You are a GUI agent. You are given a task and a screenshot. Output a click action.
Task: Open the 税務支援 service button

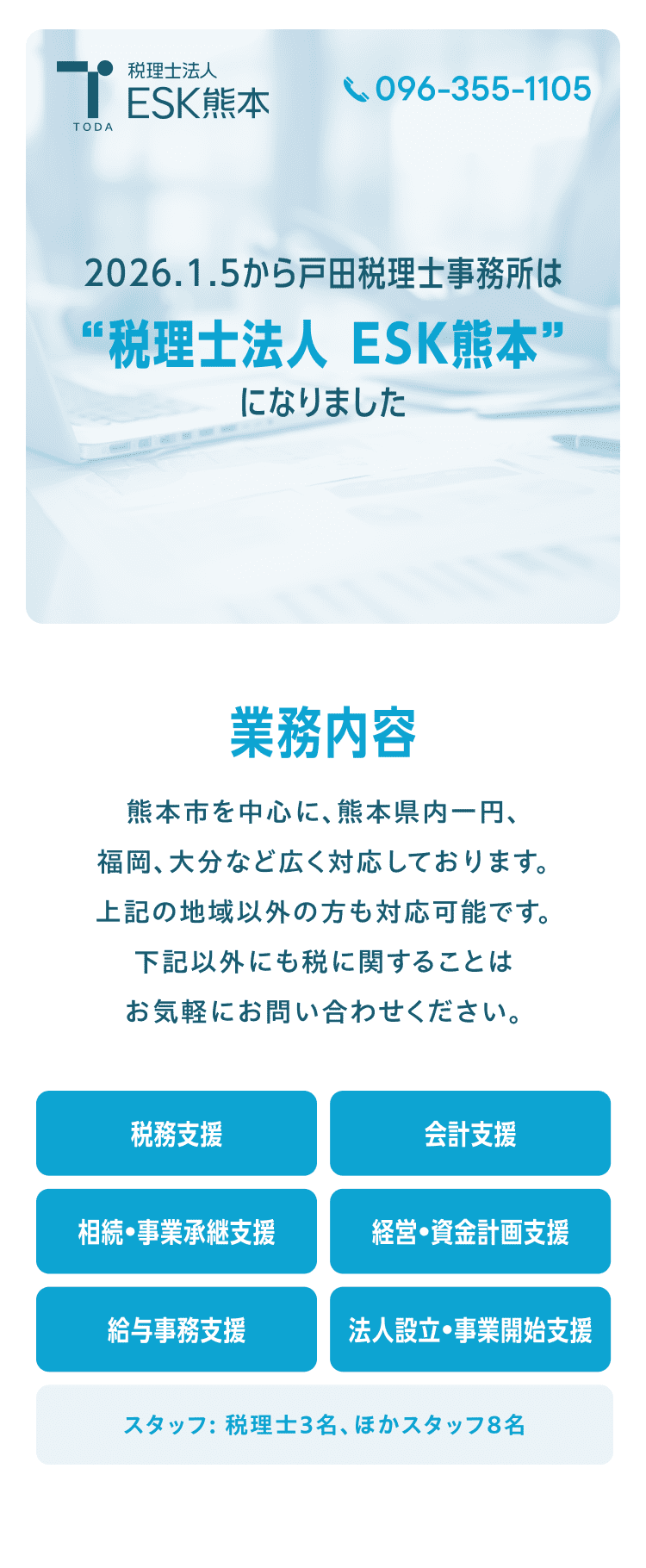[x=177, y=1133]
